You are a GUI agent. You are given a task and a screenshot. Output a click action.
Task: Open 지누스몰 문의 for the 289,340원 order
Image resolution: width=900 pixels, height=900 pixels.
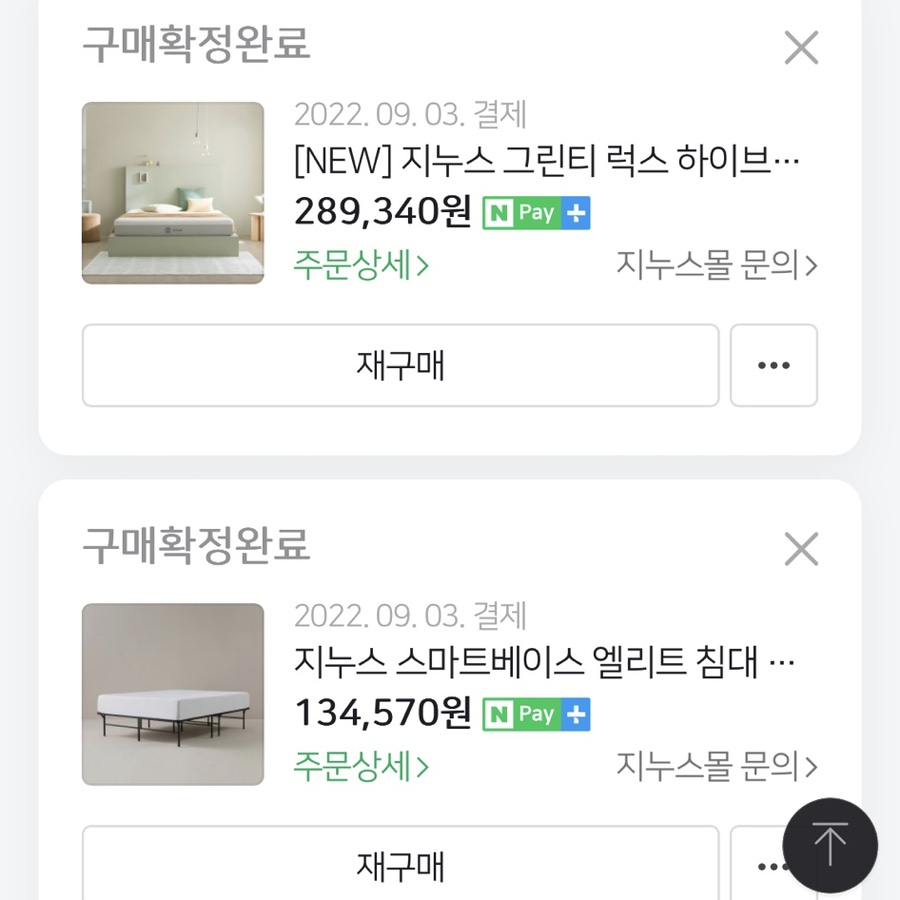[716, 265]
